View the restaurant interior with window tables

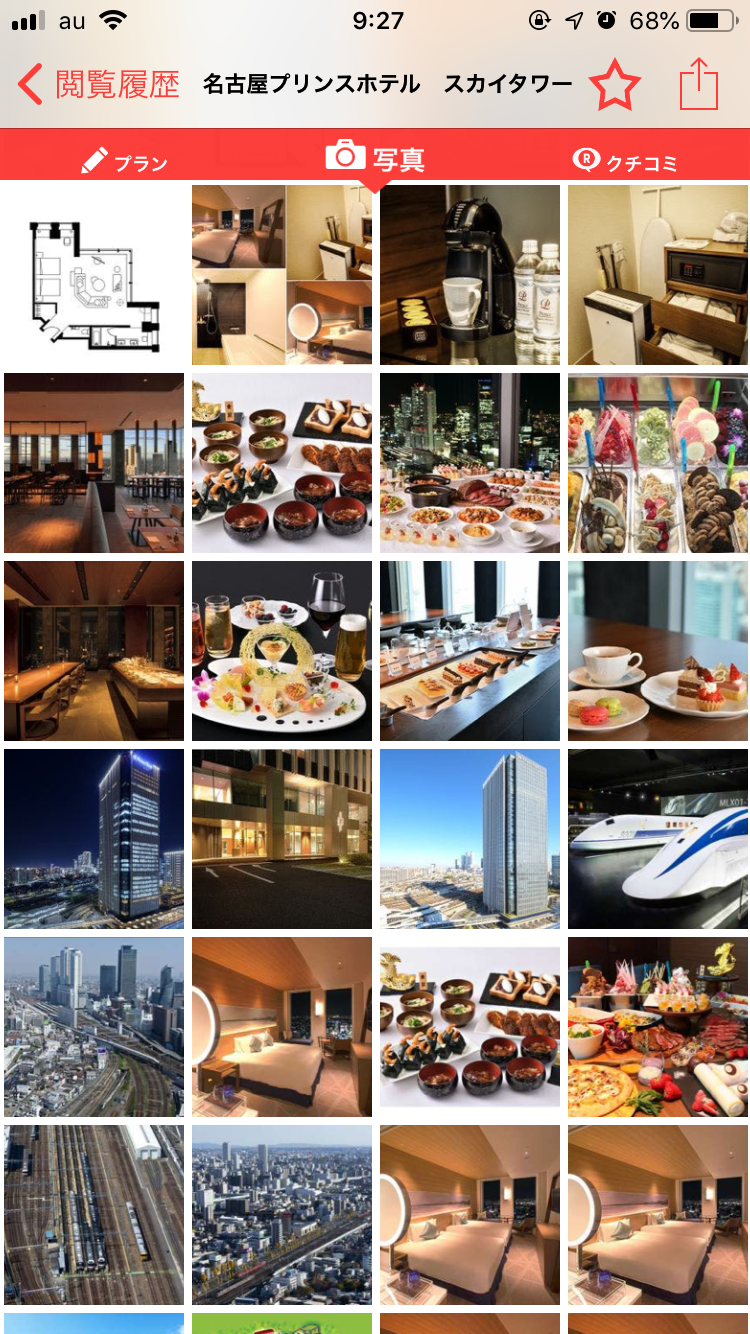(94, 463)
